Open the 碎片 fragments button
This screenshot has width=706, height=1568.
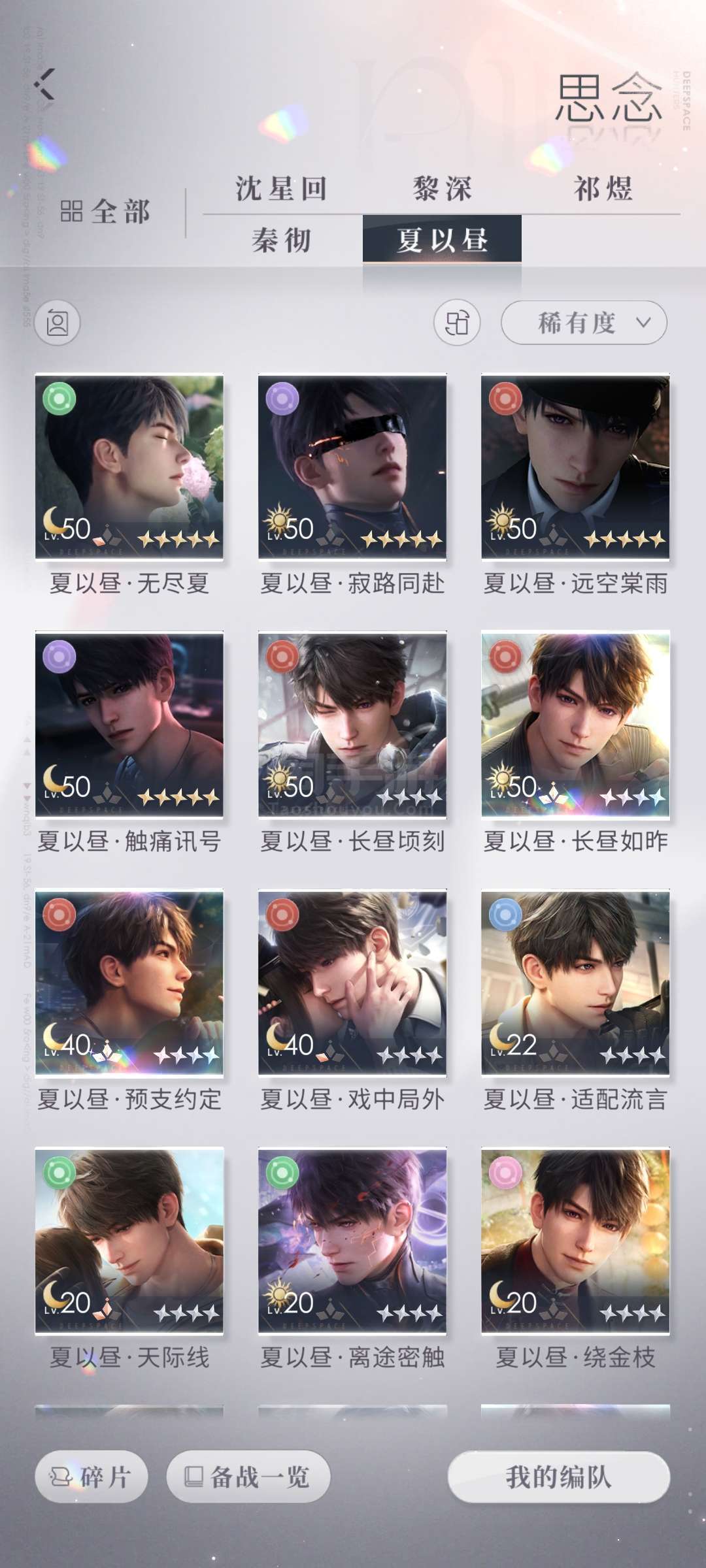[x=92, y=1477]
